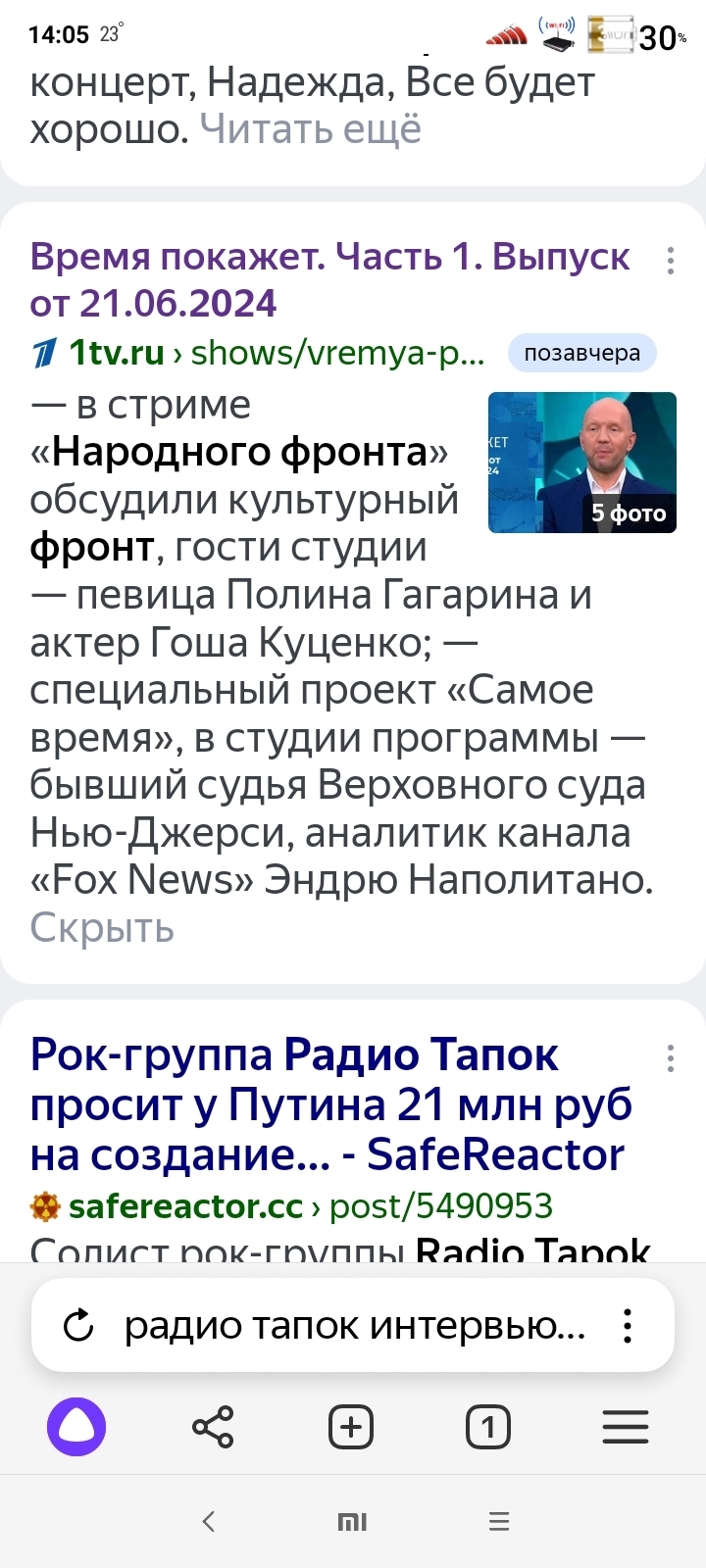Go to the home screen
The width and height of the screenshot is (706, 1568).
pos(352,1521)
